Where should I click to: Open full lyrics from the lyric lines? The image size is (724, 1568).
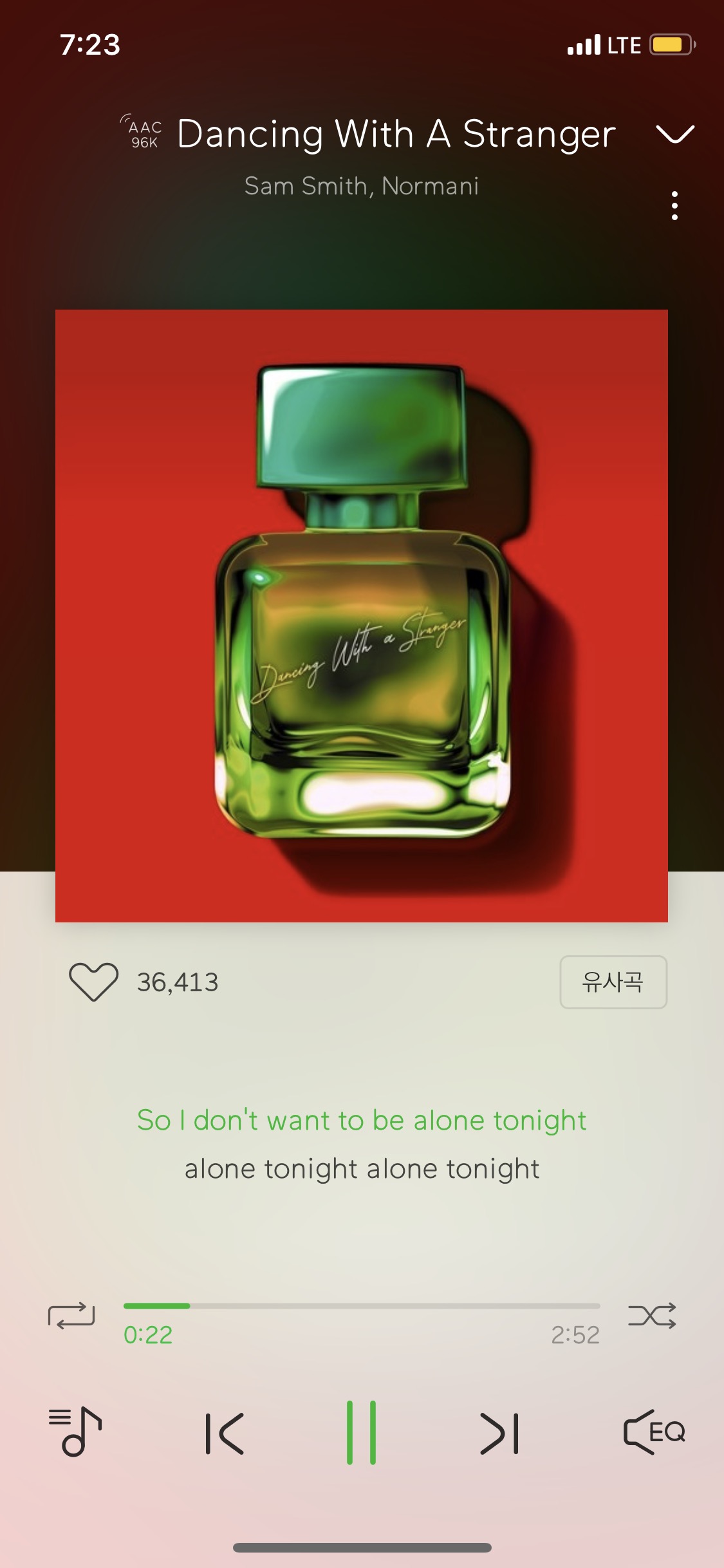pyautogui.click(x=362, y=1144)
